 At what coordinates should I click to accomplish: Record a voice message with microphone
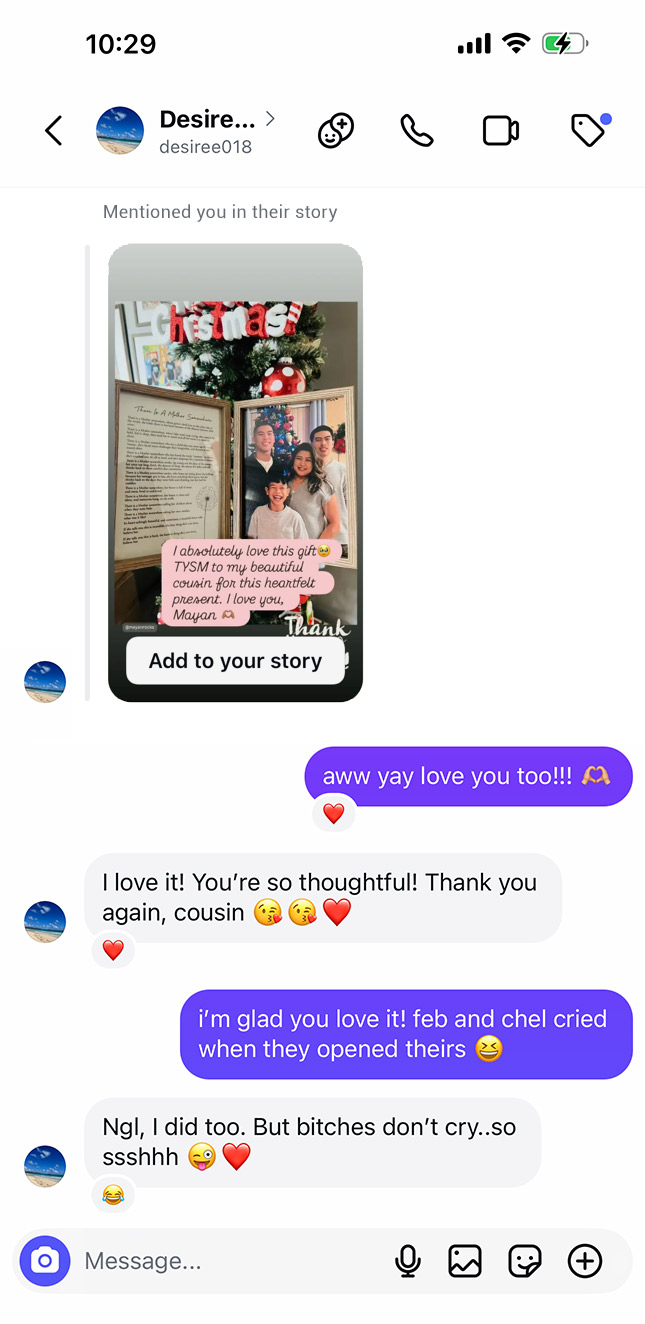pyautogui.click(x=408, y=1261)
